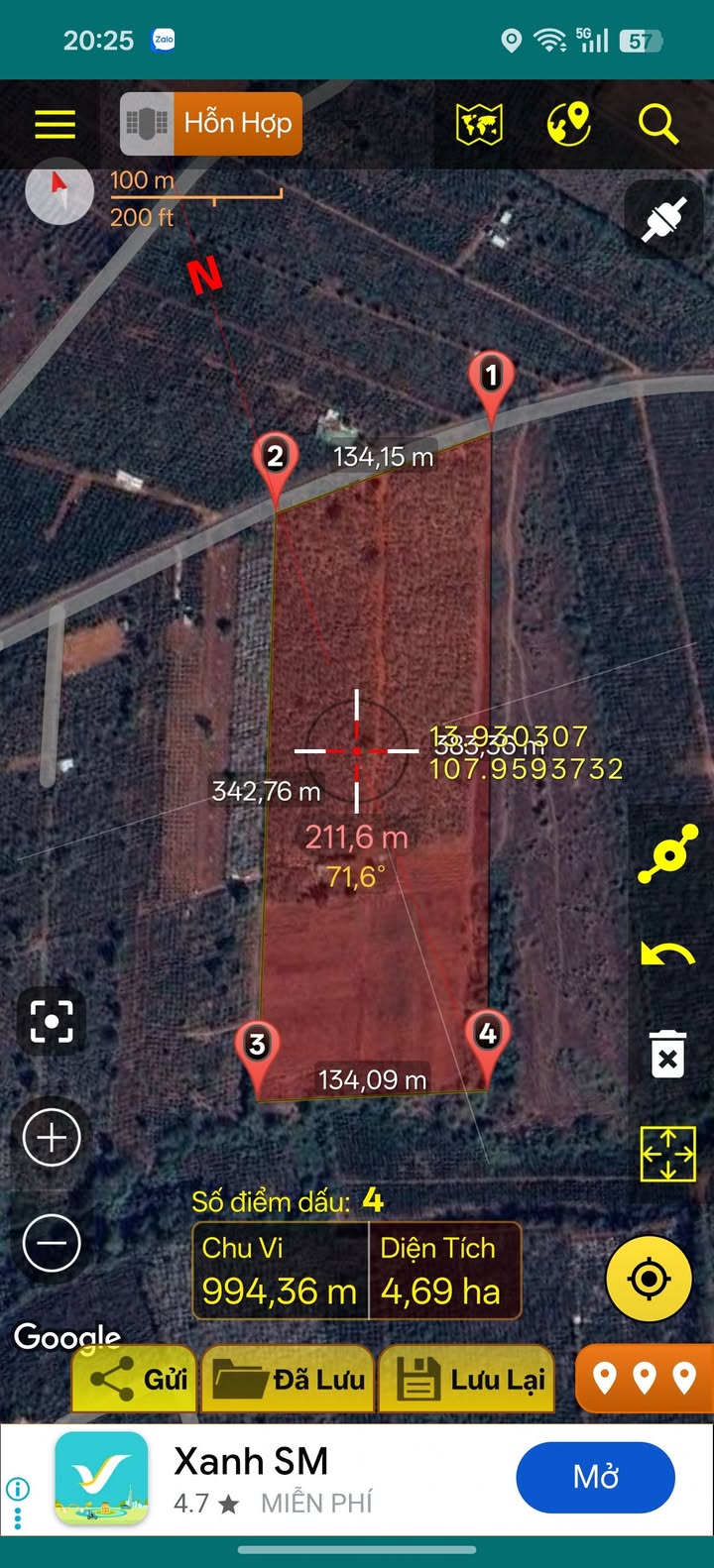The width and height of the screenshot is (714, 1568).
Task: Fit the measured area to screen
Action: (667, 1154)
